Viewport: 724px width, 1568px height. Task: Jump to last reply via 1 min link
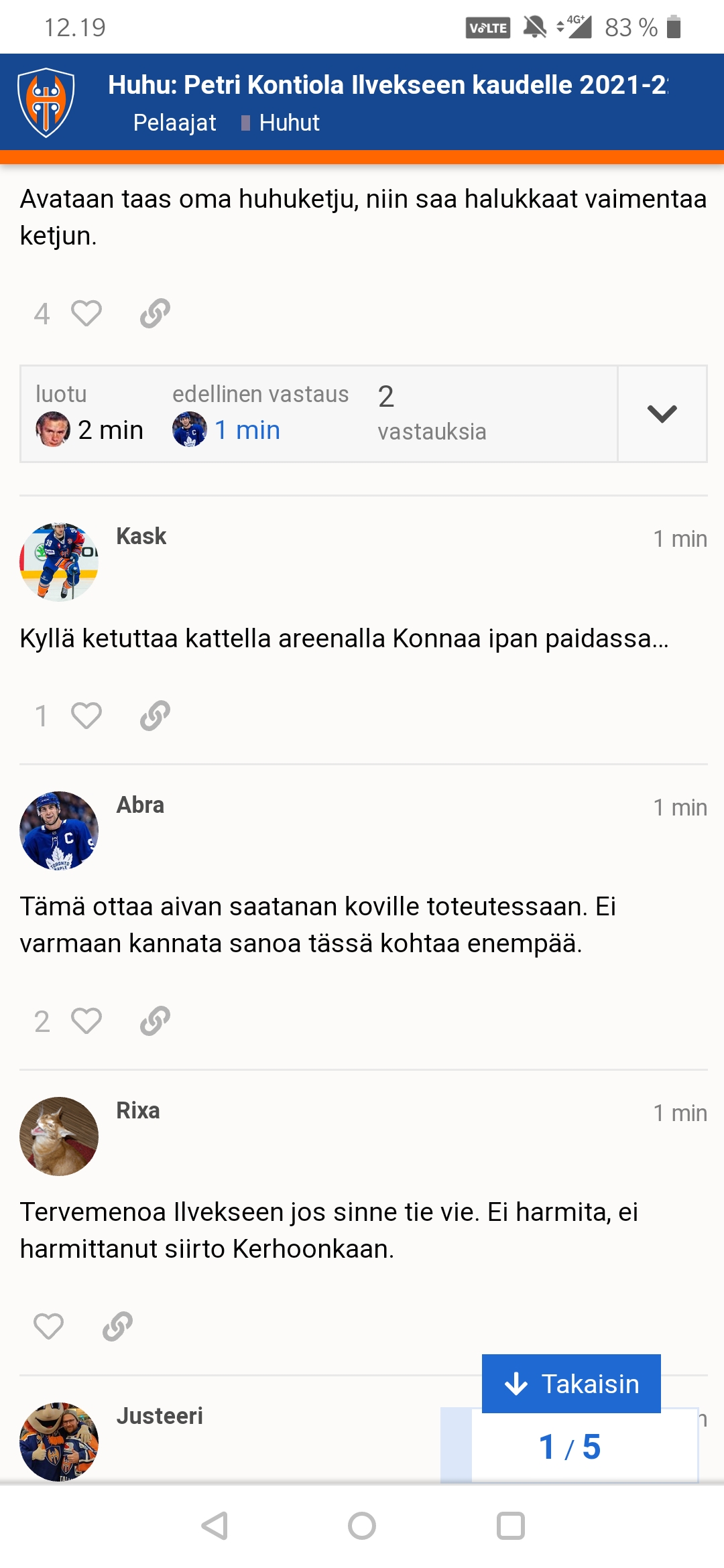pos(247,430)
